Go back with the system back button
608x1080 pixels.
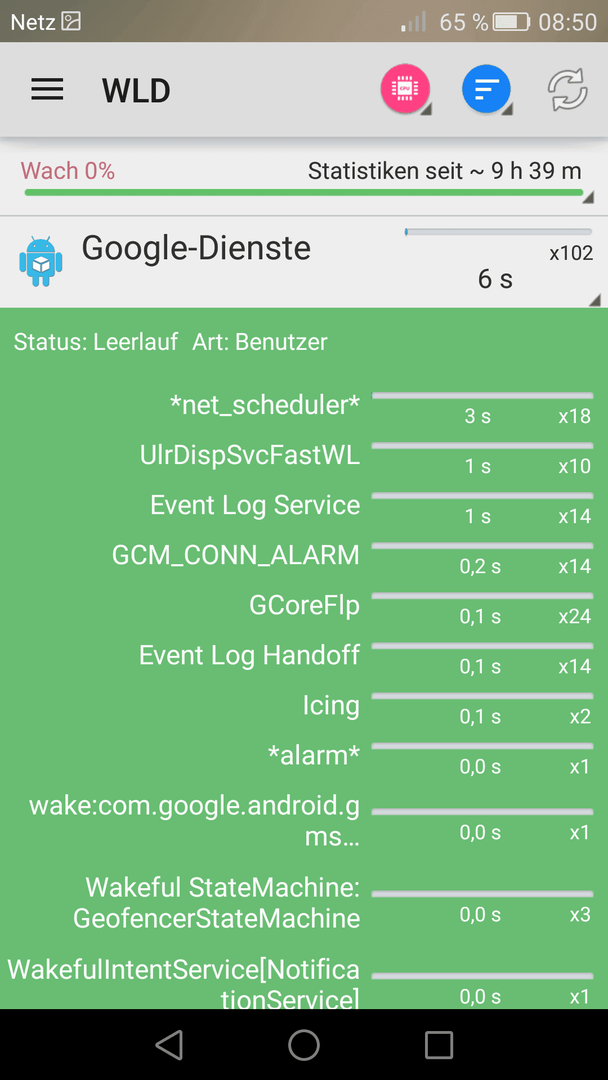pos(169,1044)
